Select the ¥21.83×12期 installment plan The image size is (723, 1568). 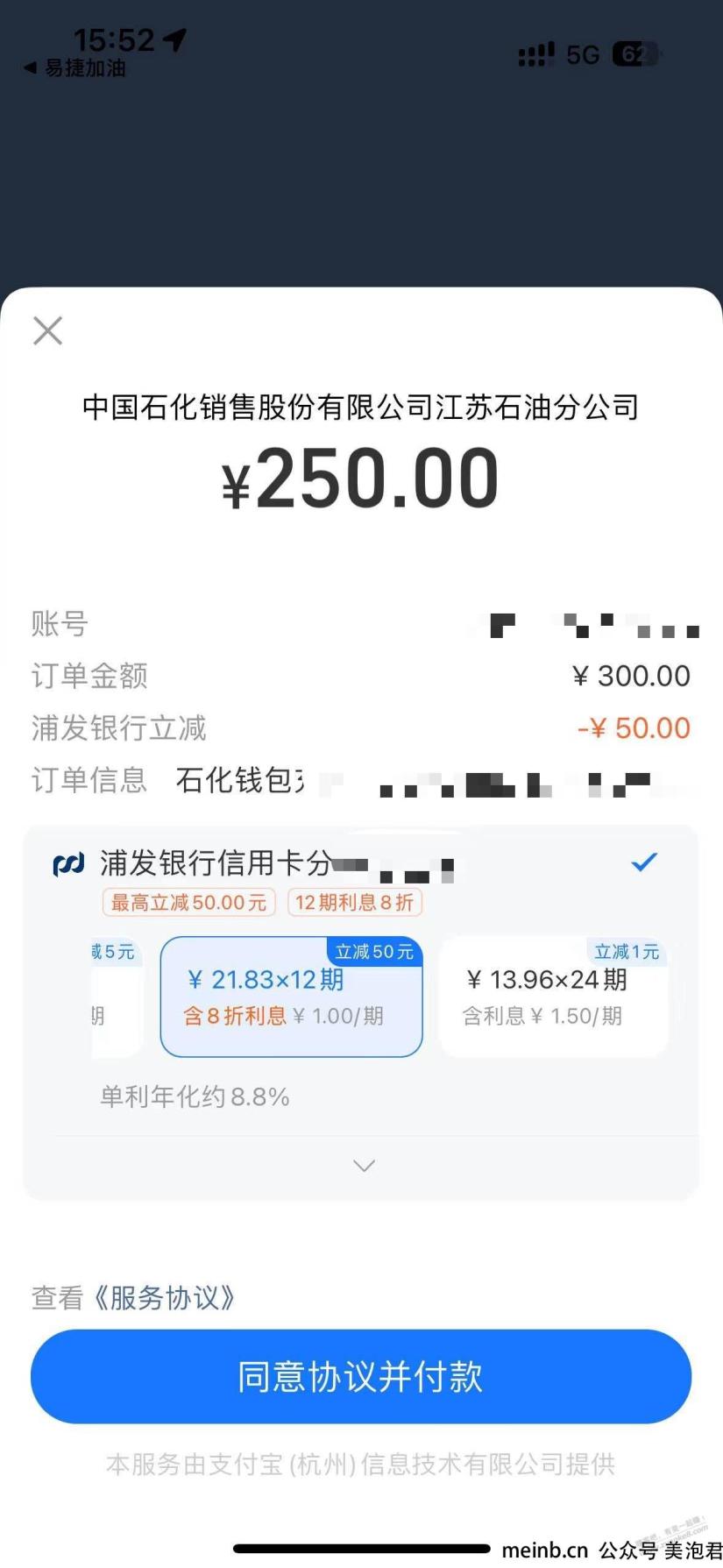pos(291,997)
